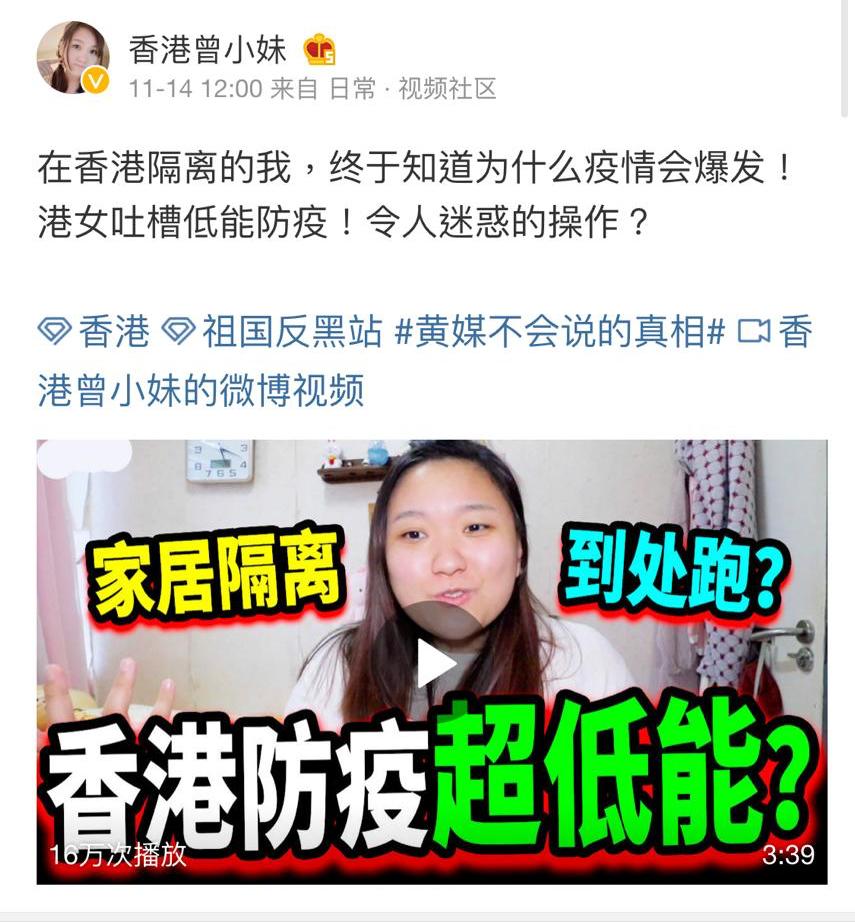
Task: Open the 视频社区 source link
Action: coord(447,89)
